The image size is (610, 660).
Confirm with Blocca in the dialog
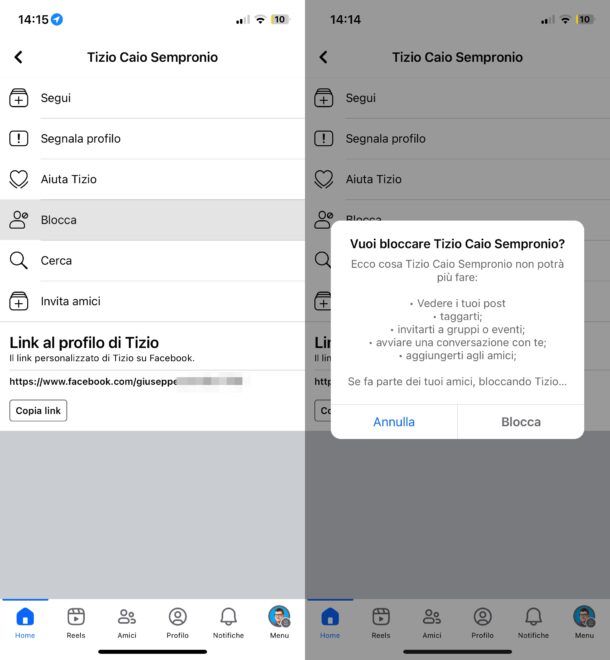[520, 422]
